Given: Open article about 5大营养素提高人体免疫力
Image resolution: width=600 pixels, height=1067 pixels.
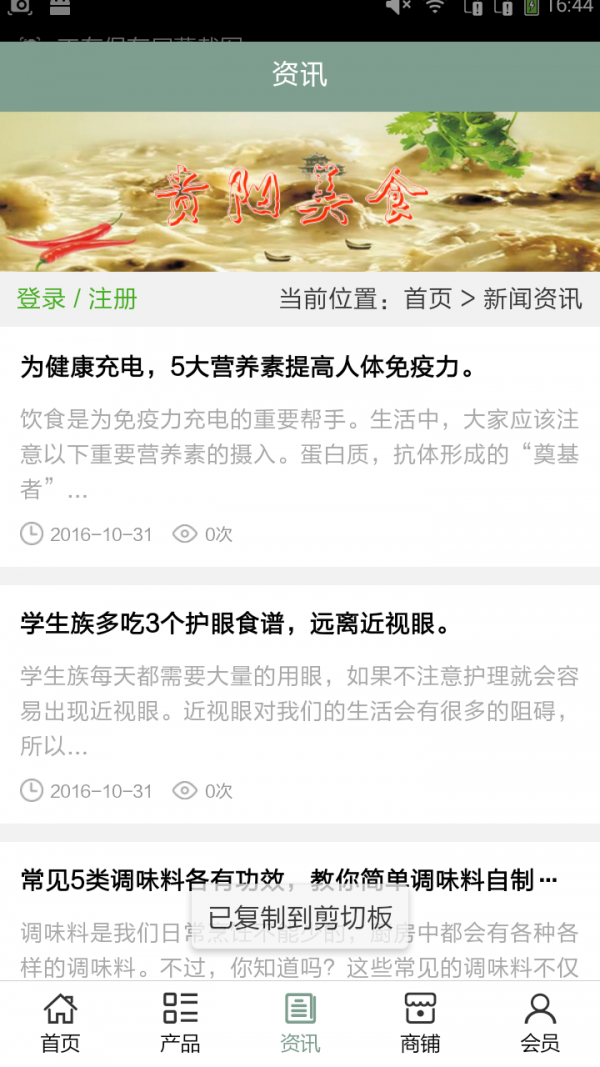Looking at the screenshot, I should tap(247, 367).
